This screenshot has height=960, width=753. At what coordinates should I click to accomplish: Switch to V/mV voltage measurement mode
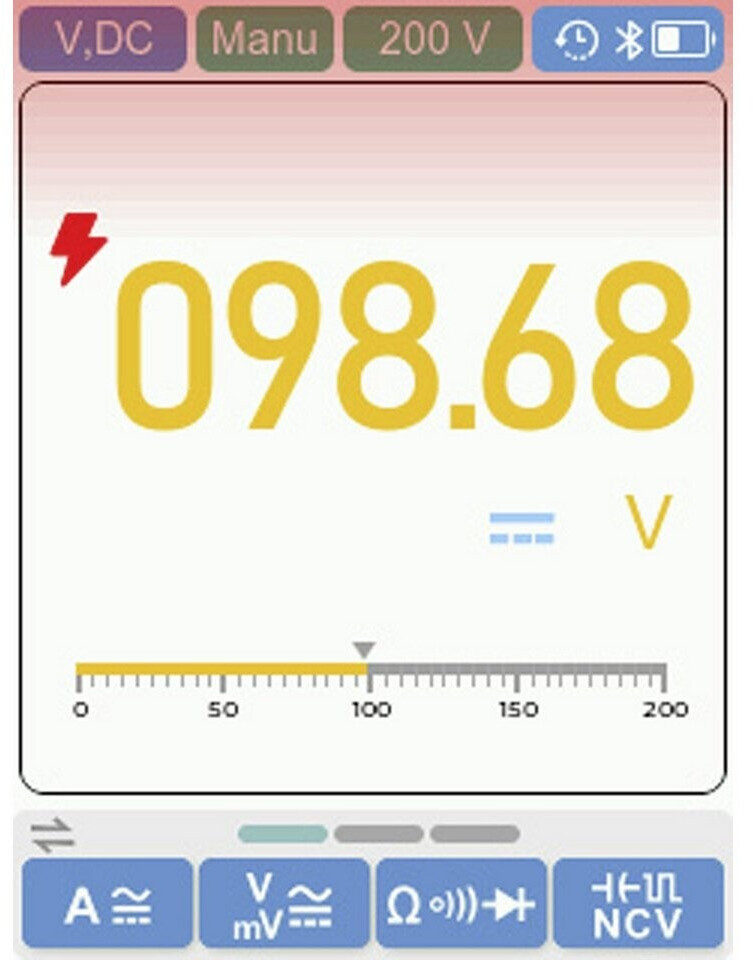pyautogui.click(x=285, y=903)
